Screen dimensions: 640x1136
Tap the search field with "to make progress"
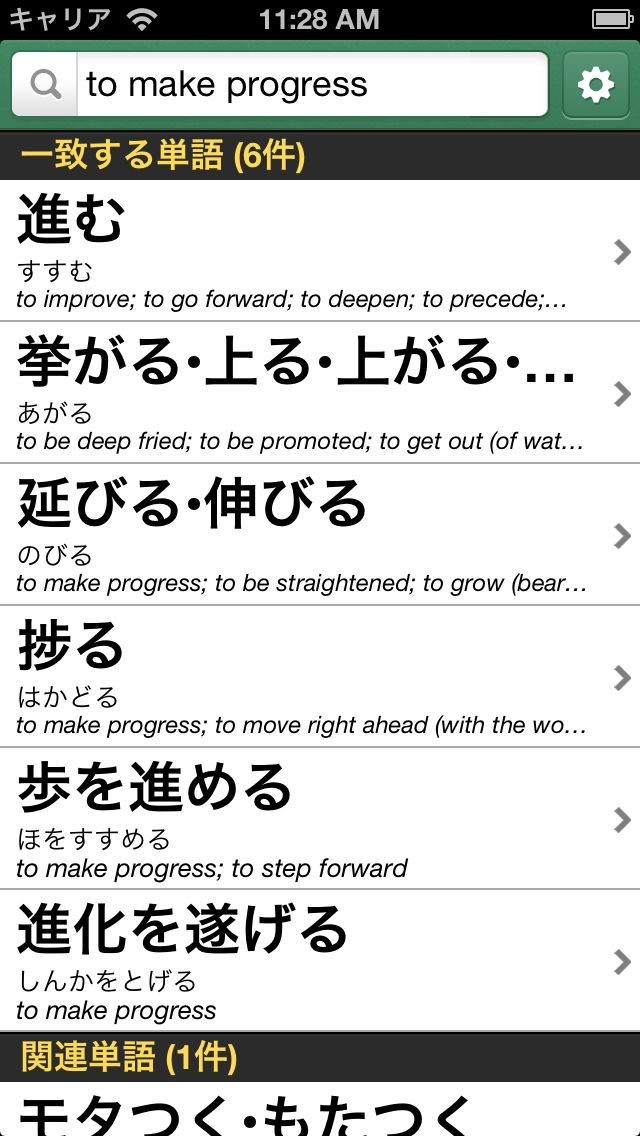310,85
